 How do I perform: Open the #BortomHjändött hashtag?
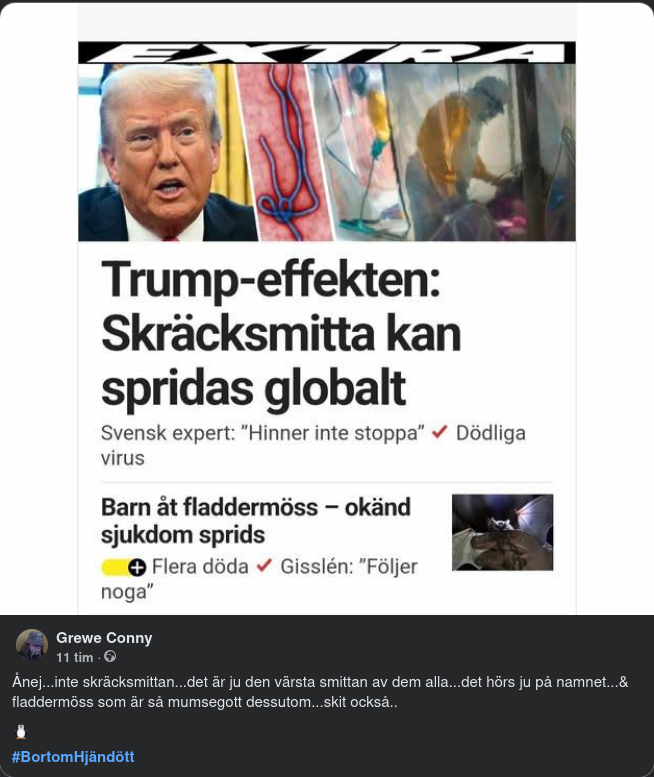[73, 757]
